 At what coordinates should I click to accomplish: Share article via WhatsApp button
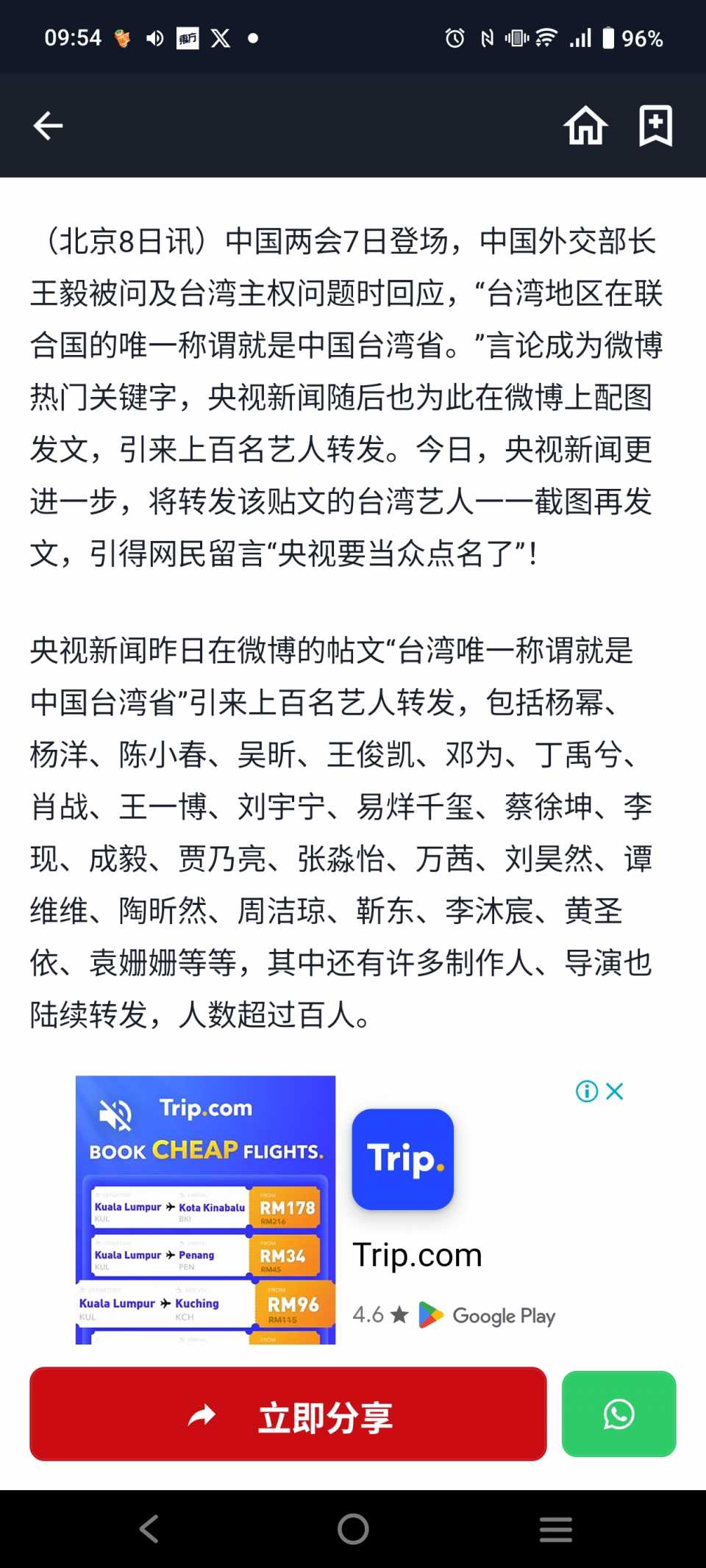pos(618,1414)
